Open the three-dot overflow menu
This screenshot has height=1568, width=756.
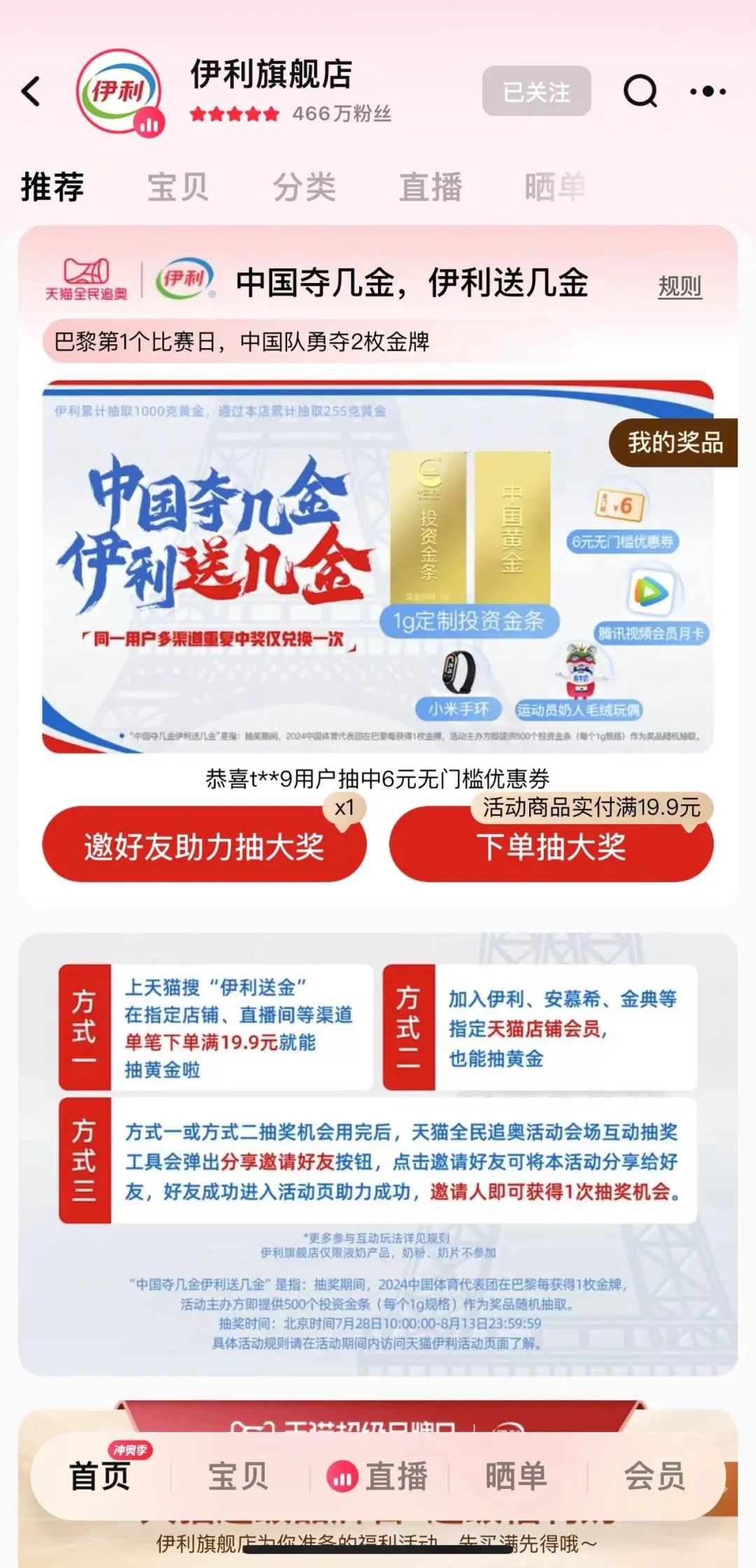tap(708, 91)
